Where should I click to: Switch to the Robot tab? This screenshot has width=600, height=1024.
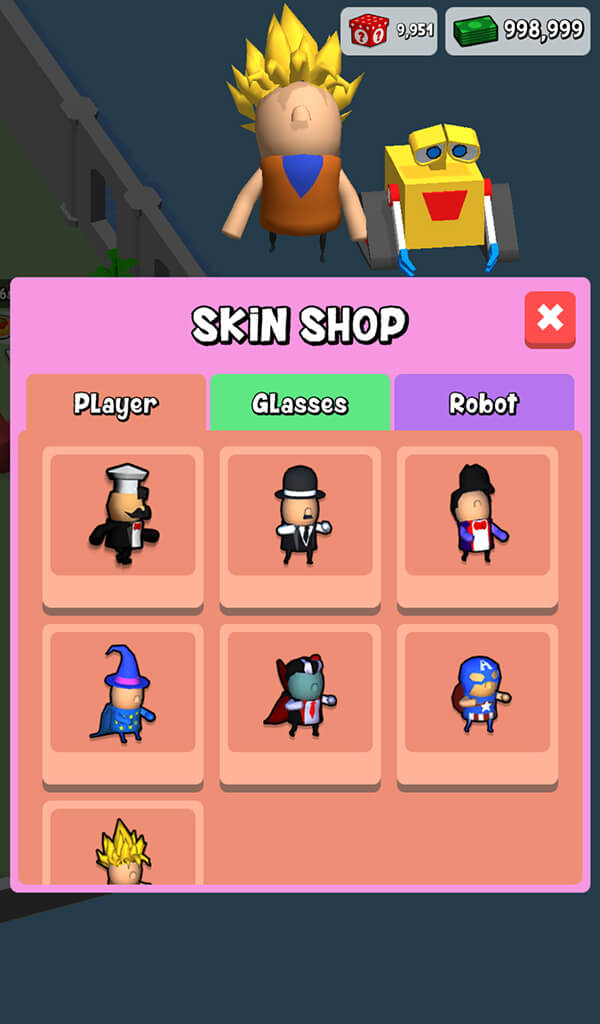[x=484, y=403]
